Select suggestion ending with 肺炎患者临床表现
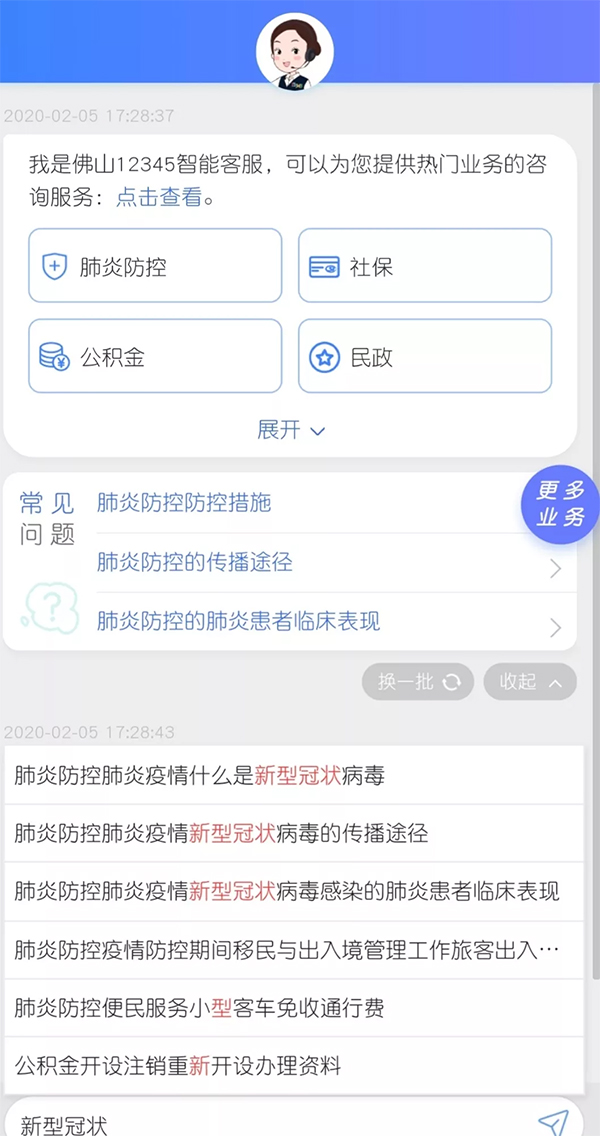This screenshot has height=1136, width=600. point(286,891)
